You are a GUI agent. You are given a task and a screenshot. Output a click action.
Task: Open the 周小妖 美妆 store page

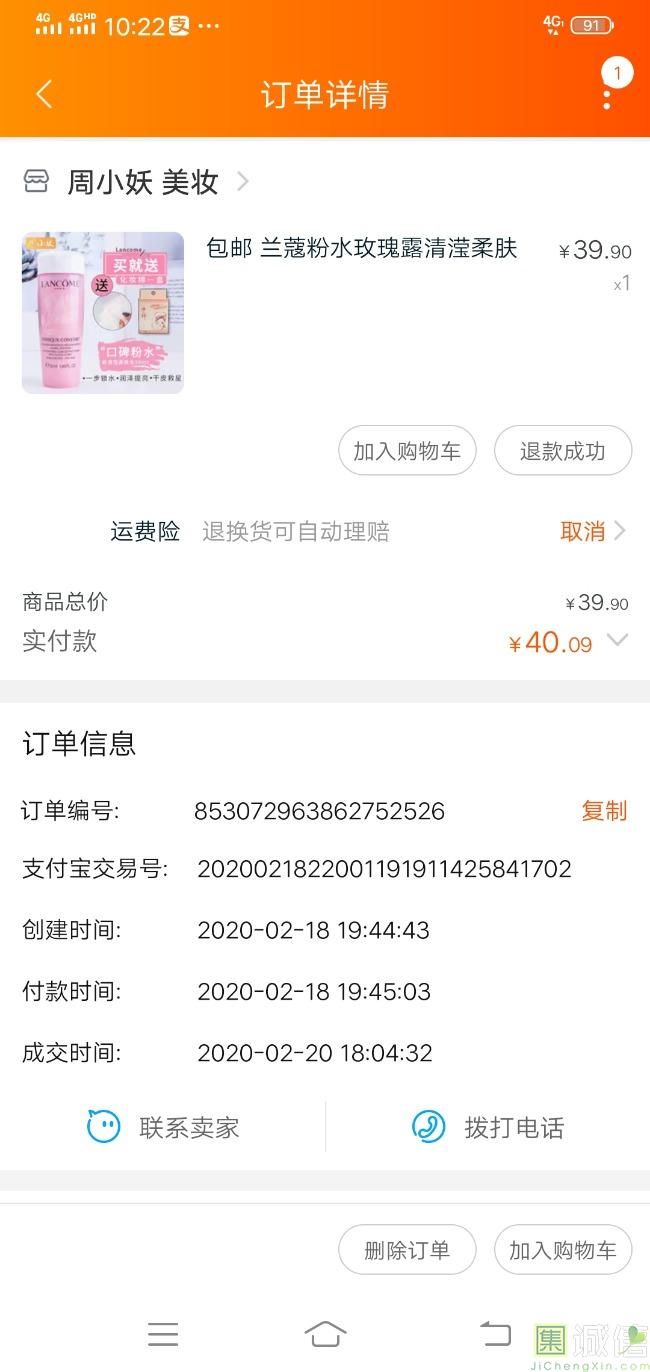click(142, 182)
